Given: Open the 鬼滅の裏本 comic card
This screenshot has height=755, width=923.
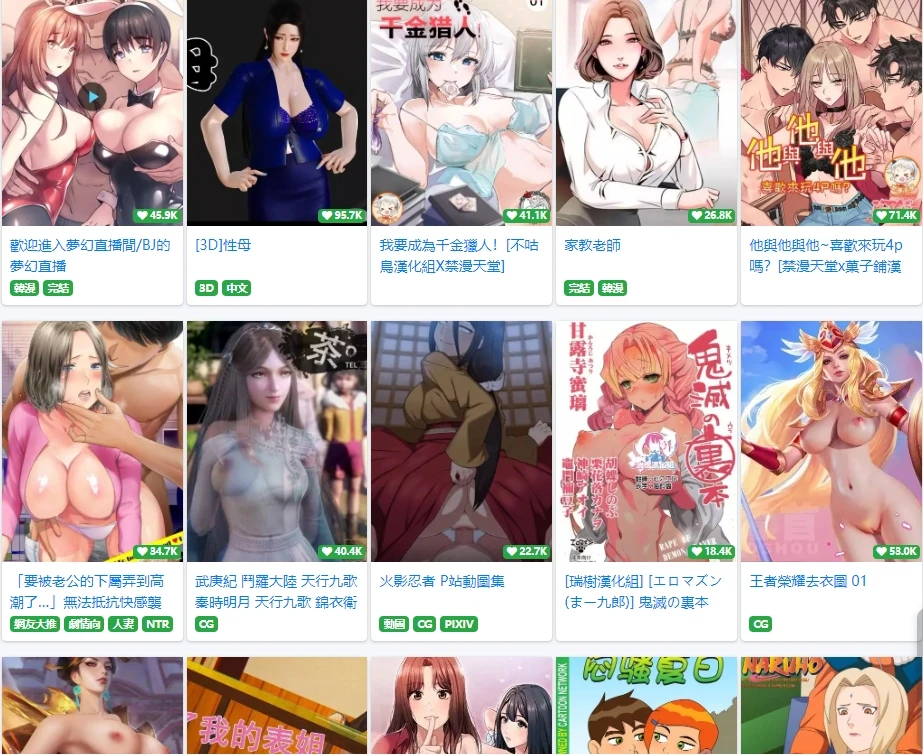Looking at the screenshot, I should (646, 442).
